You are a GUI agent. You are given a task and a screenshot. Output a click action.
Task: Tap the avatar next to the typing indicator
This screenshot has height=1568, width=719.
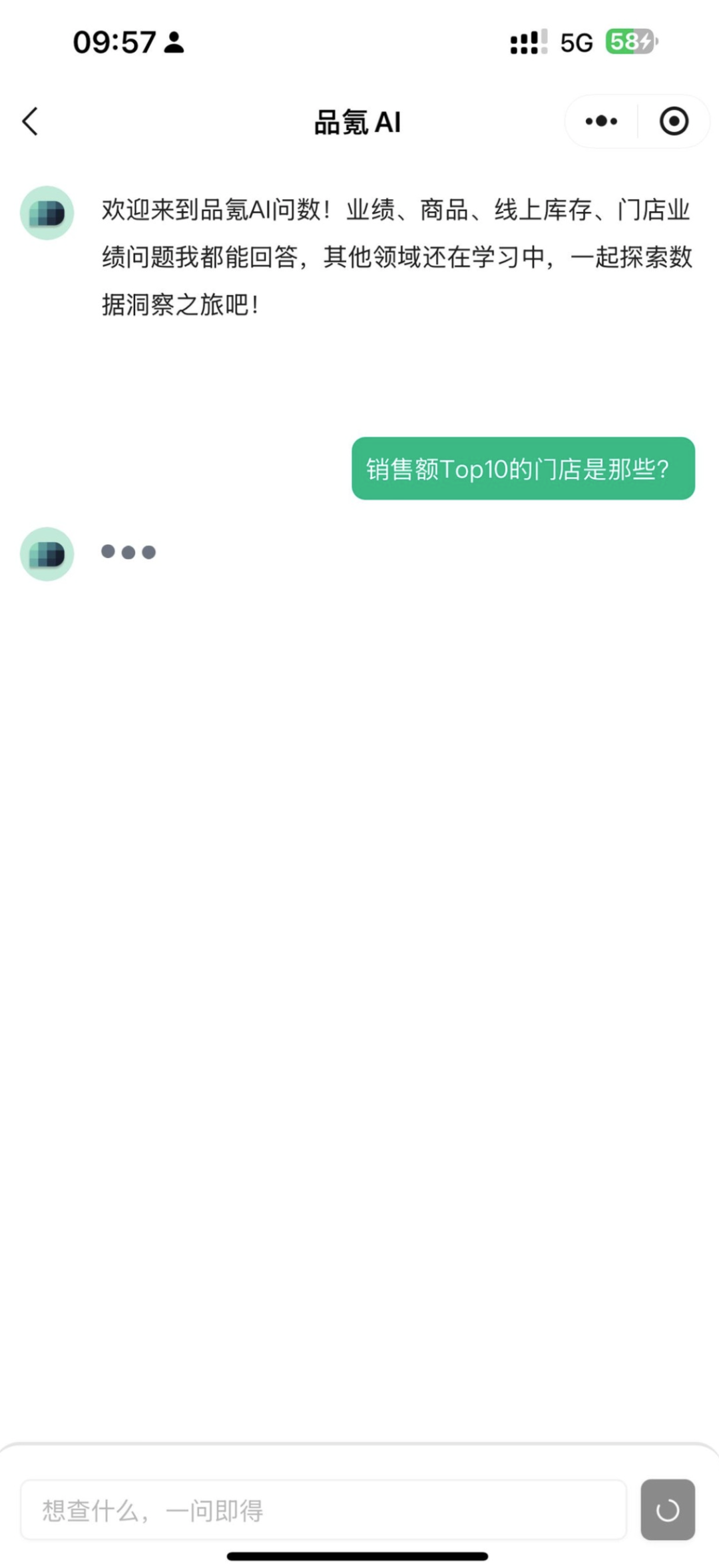tap(46, 554)
